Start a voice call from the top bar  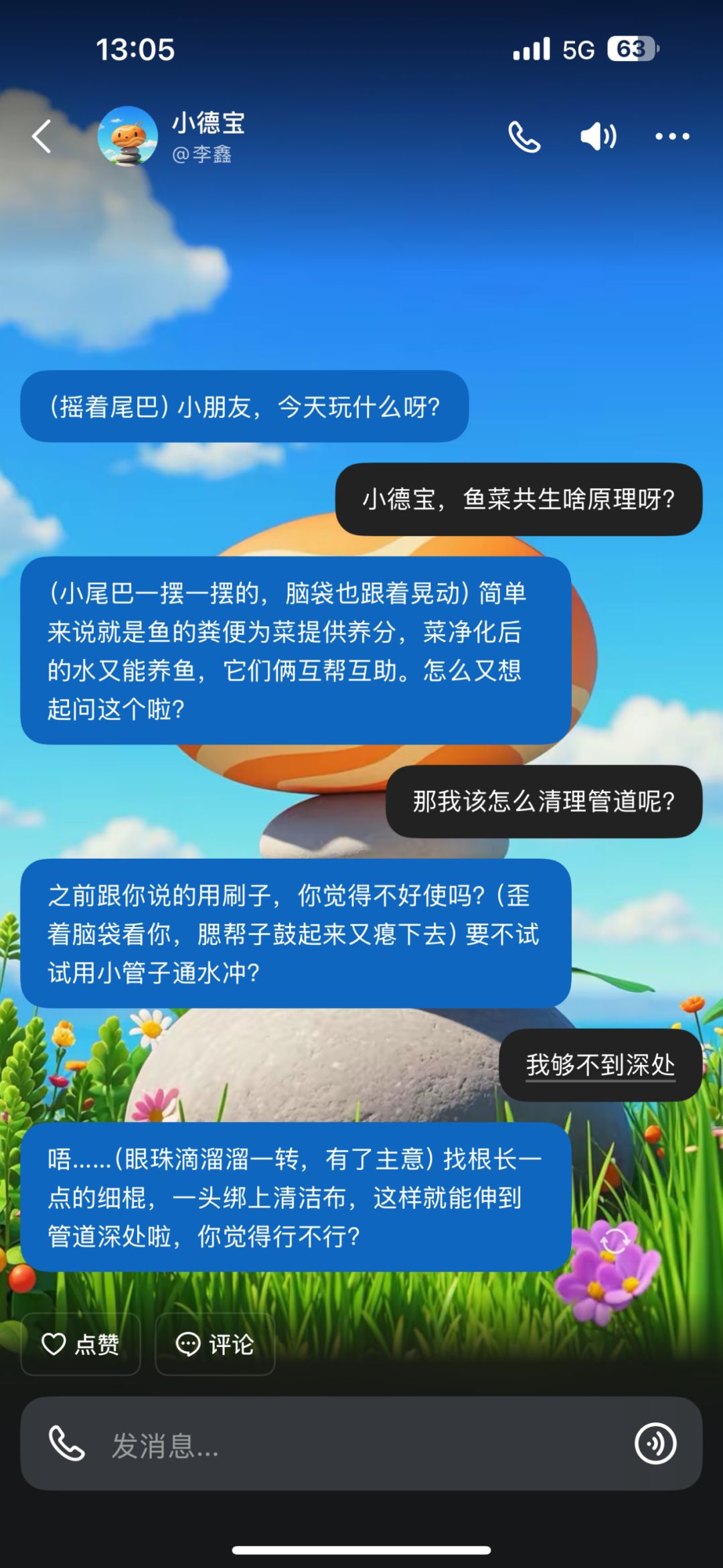(524, 137)
